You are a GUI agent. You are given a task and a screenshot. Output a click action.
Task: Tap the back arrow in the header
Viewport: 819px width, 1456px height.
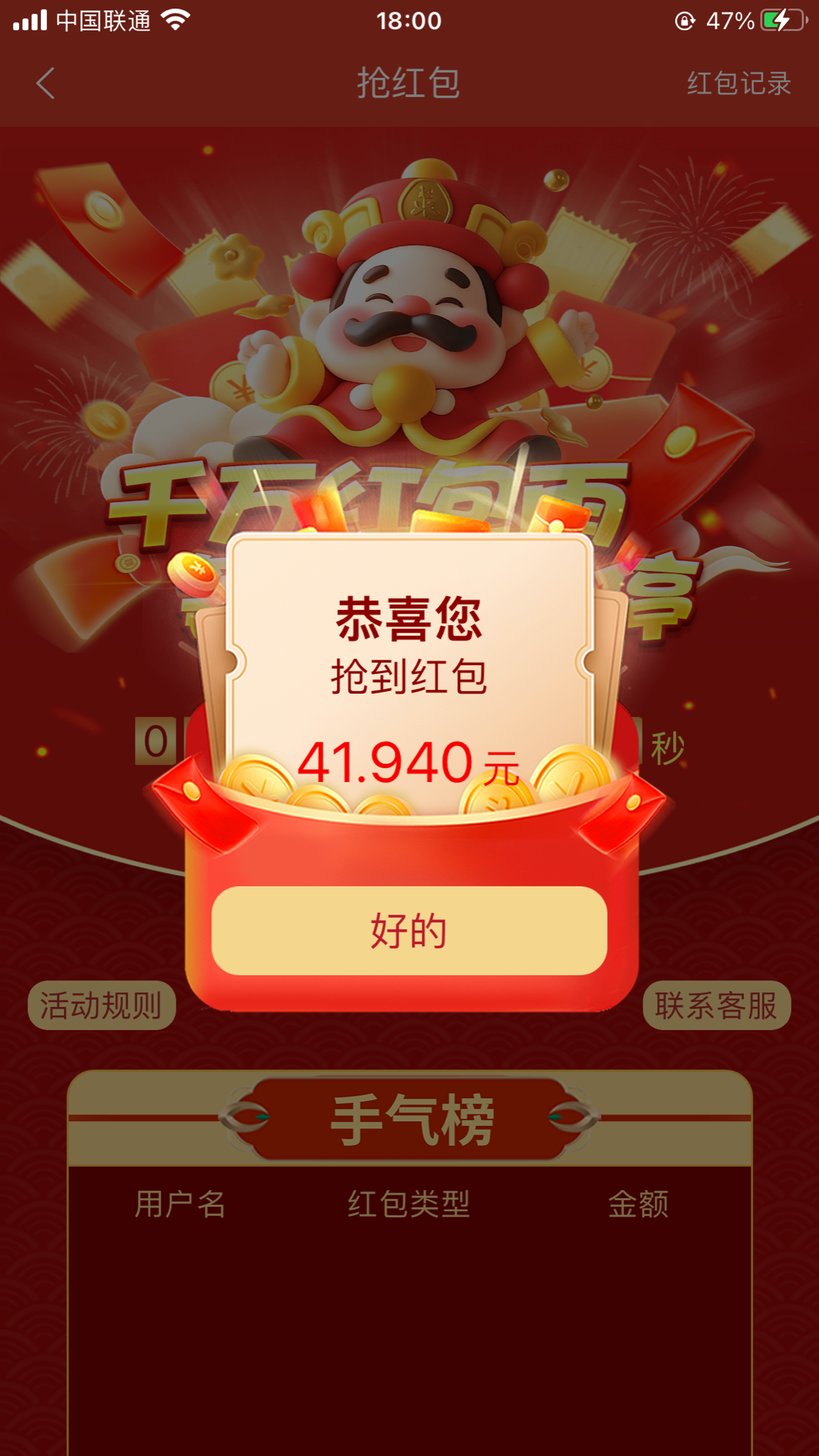[46, 84]
